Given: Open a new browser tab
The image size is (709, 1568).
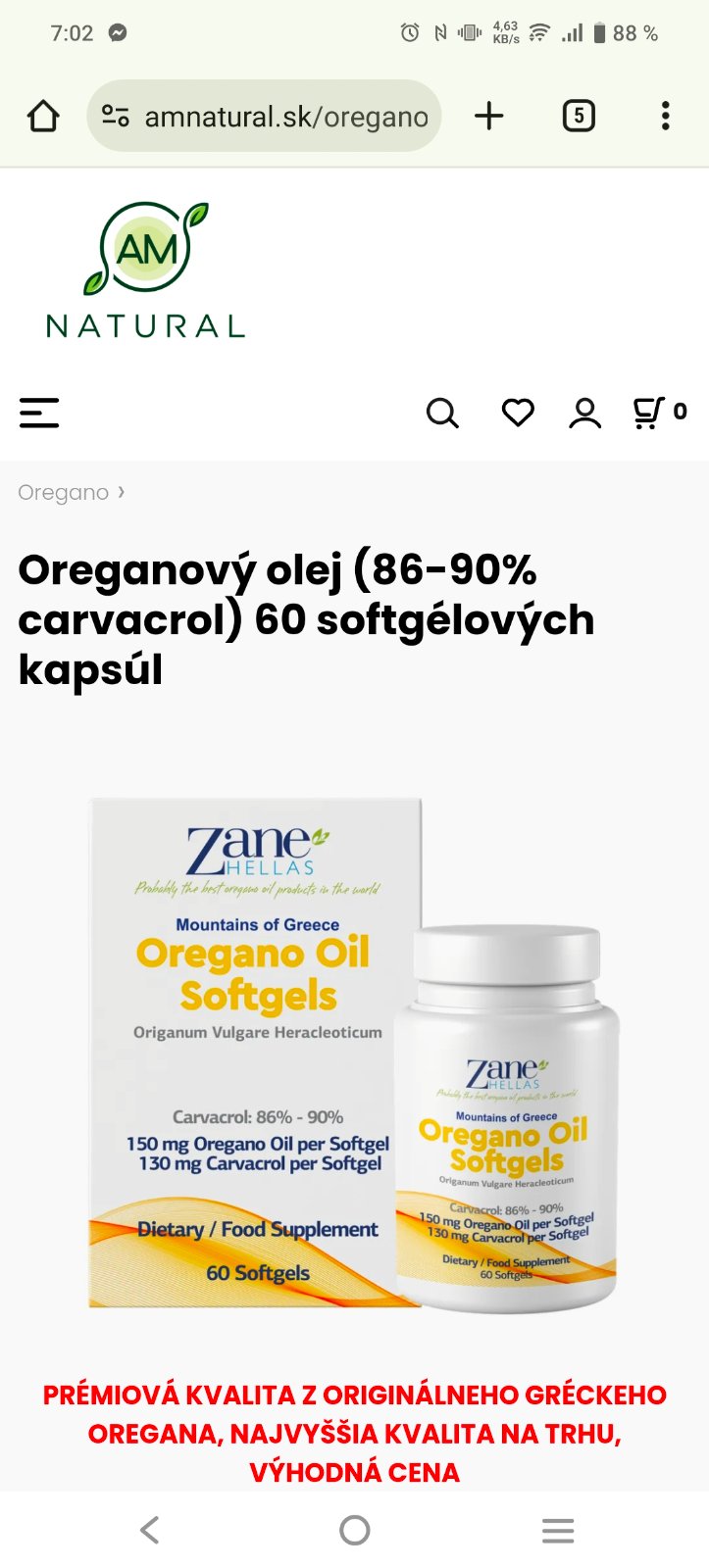Looking at the screenshot, I should tap(488, 117).
